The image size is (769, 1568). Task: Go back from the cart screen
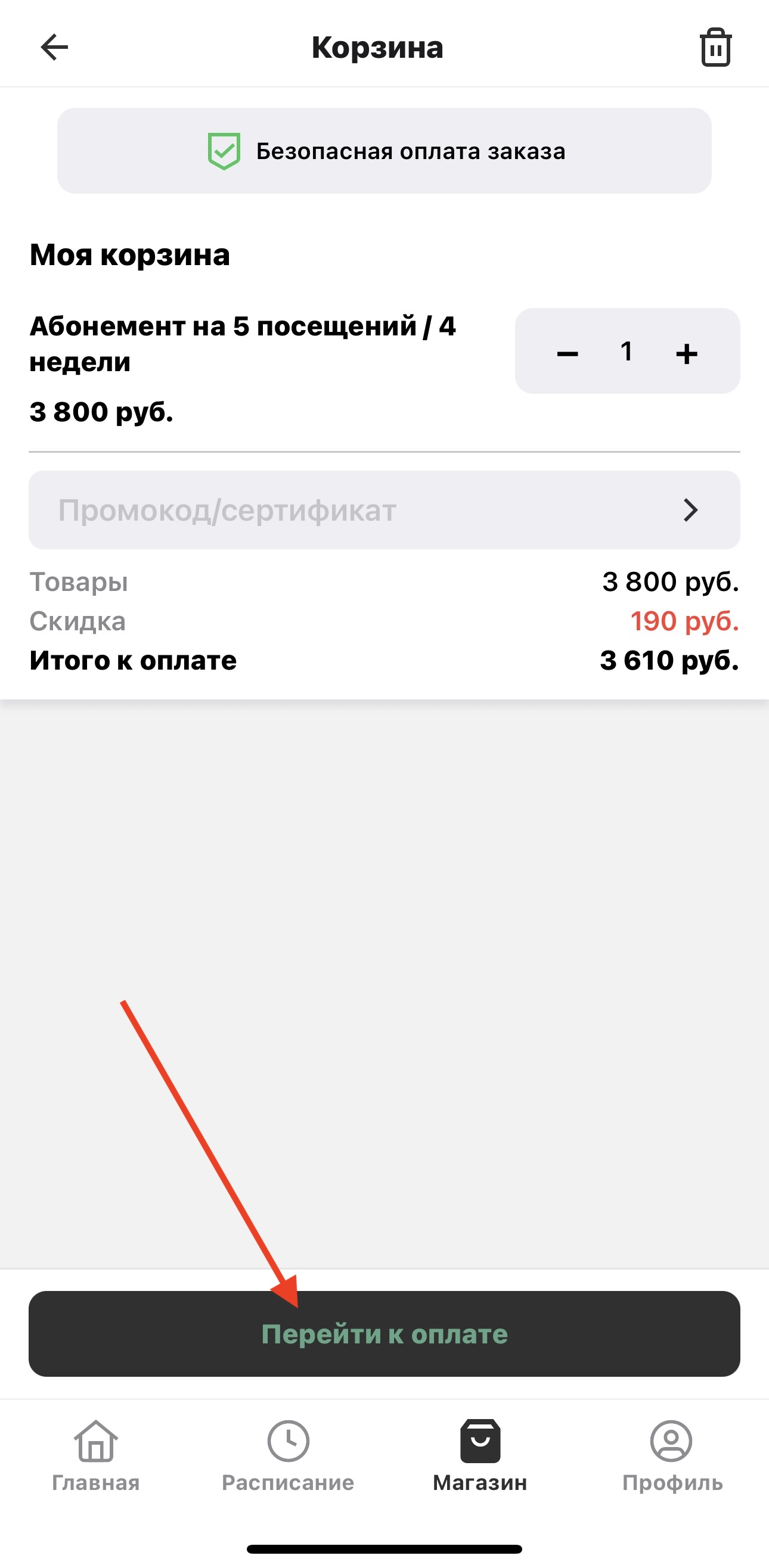point(54,48)
